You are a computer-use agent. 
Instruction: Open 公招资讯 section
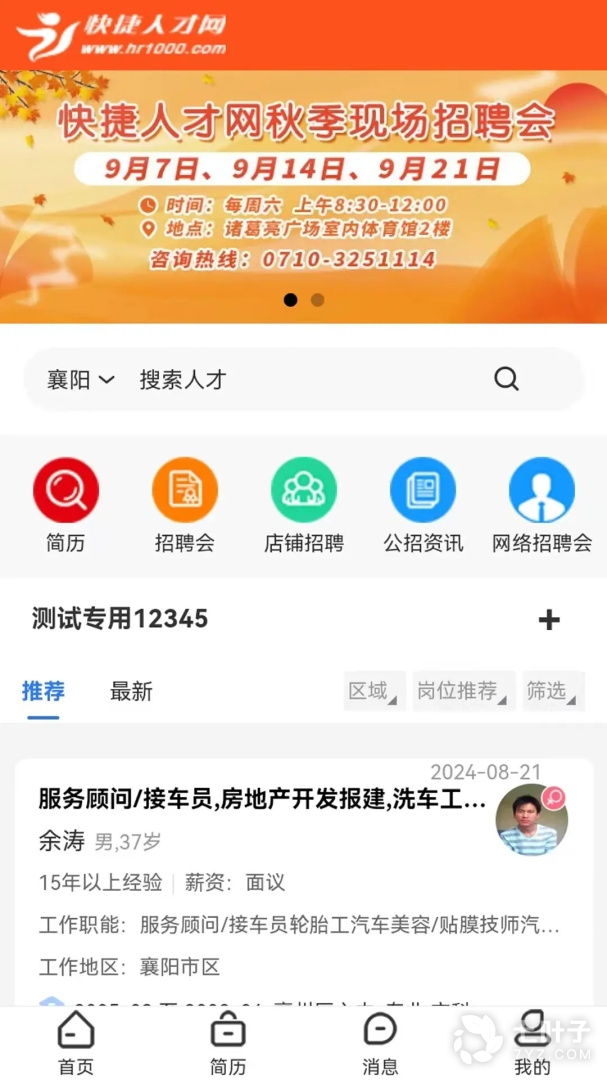point(423,505)
